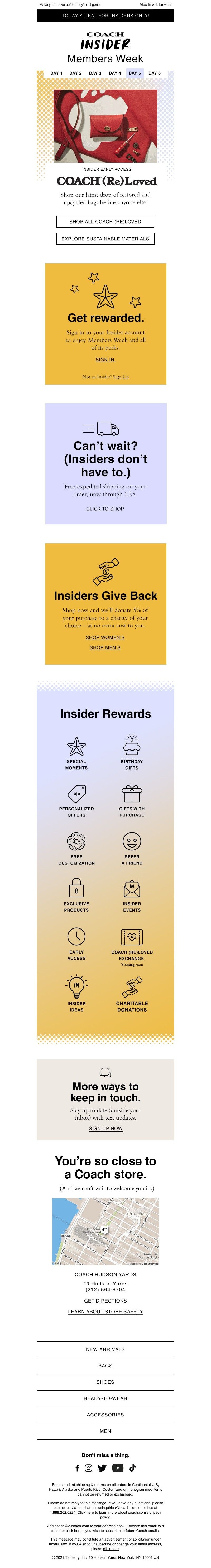Image resolution: width=211 pixels, height=1568 pixels.
Task: Open Coach's Instagram icon
Action: [x=88, y=1468]
